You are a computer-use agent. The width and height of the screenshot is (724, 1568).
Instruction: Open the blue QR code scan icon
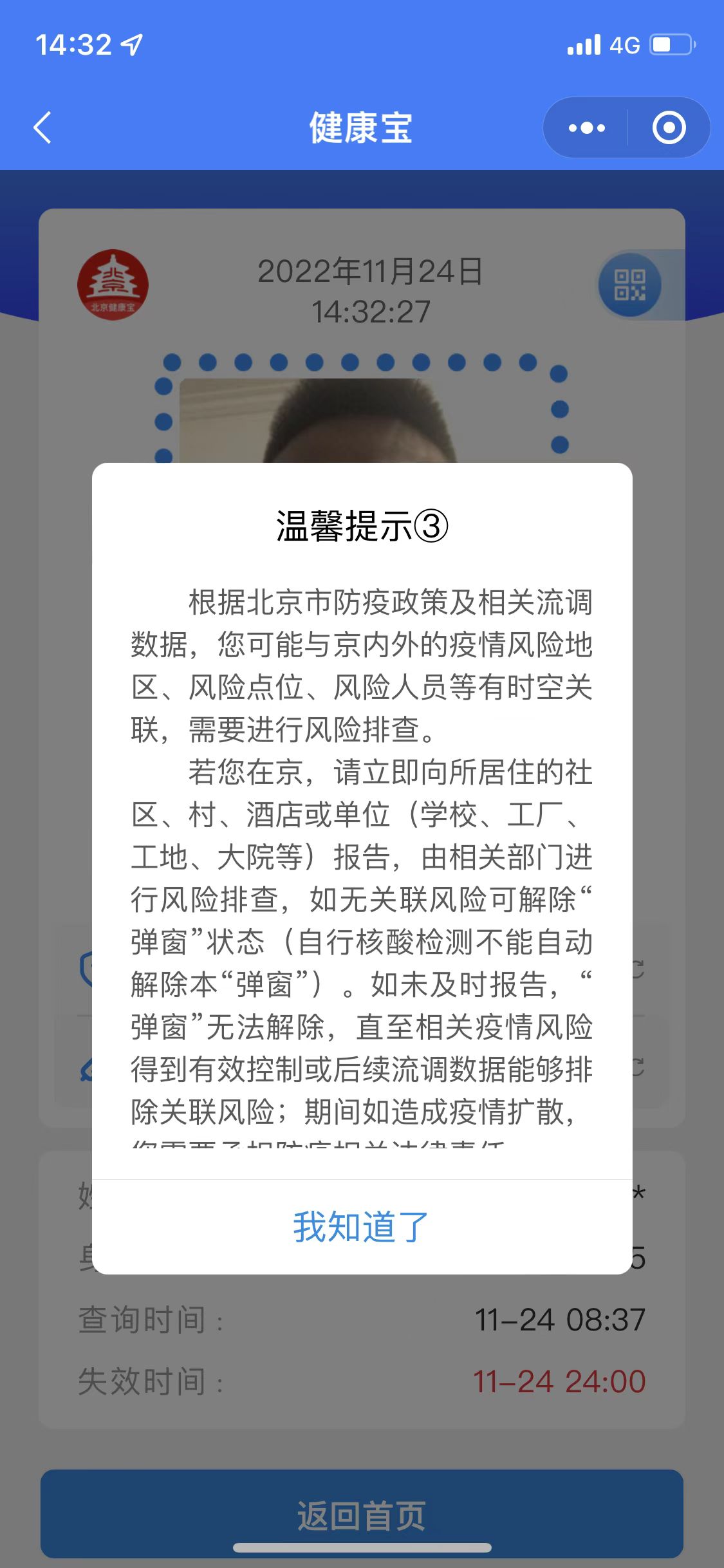click(x=629, y=285)
